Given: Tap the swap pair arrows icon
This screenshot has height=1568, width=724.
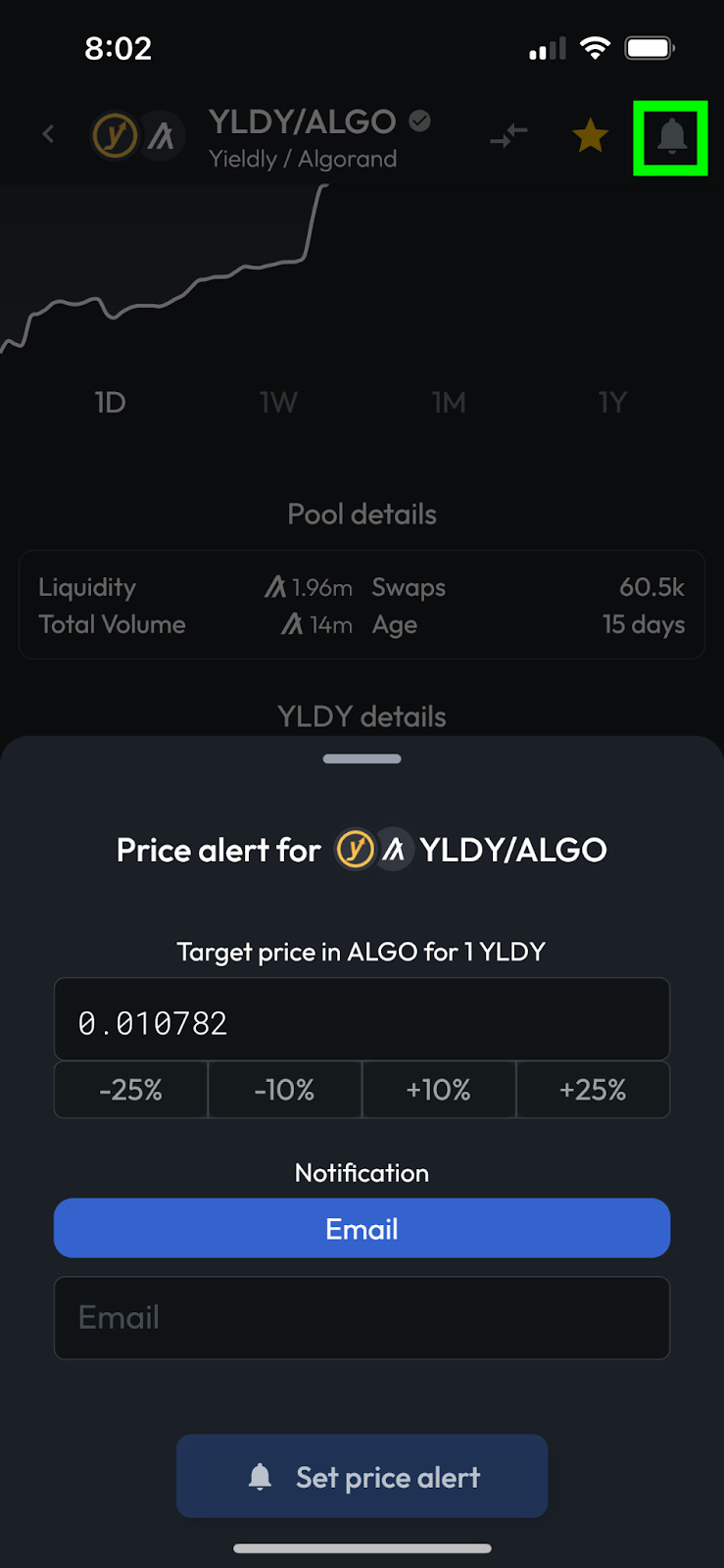Looking at the screenshot, I should 508,136.
